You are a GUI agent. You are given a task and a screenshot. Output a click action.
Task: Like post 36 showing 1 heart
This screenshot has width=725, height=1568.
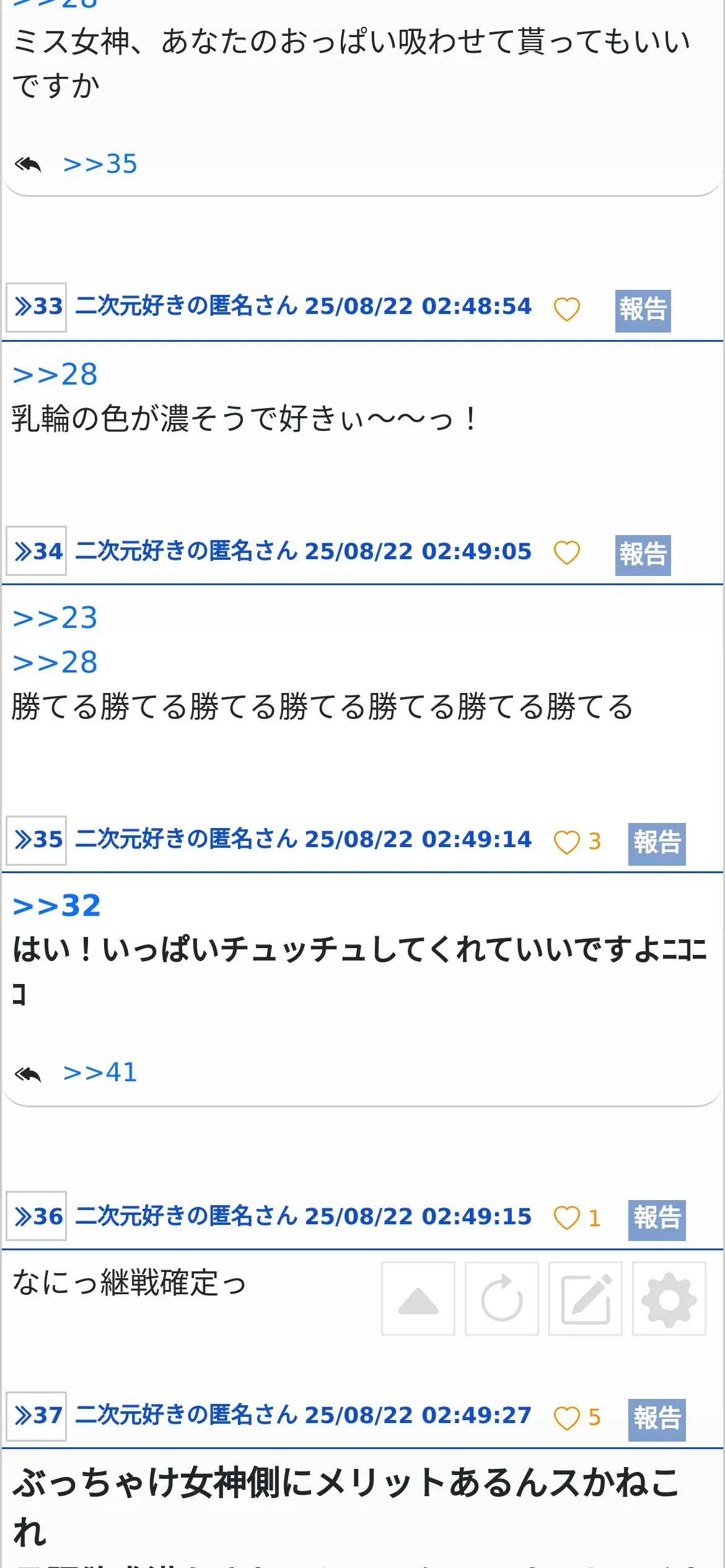pos(577,1218)
